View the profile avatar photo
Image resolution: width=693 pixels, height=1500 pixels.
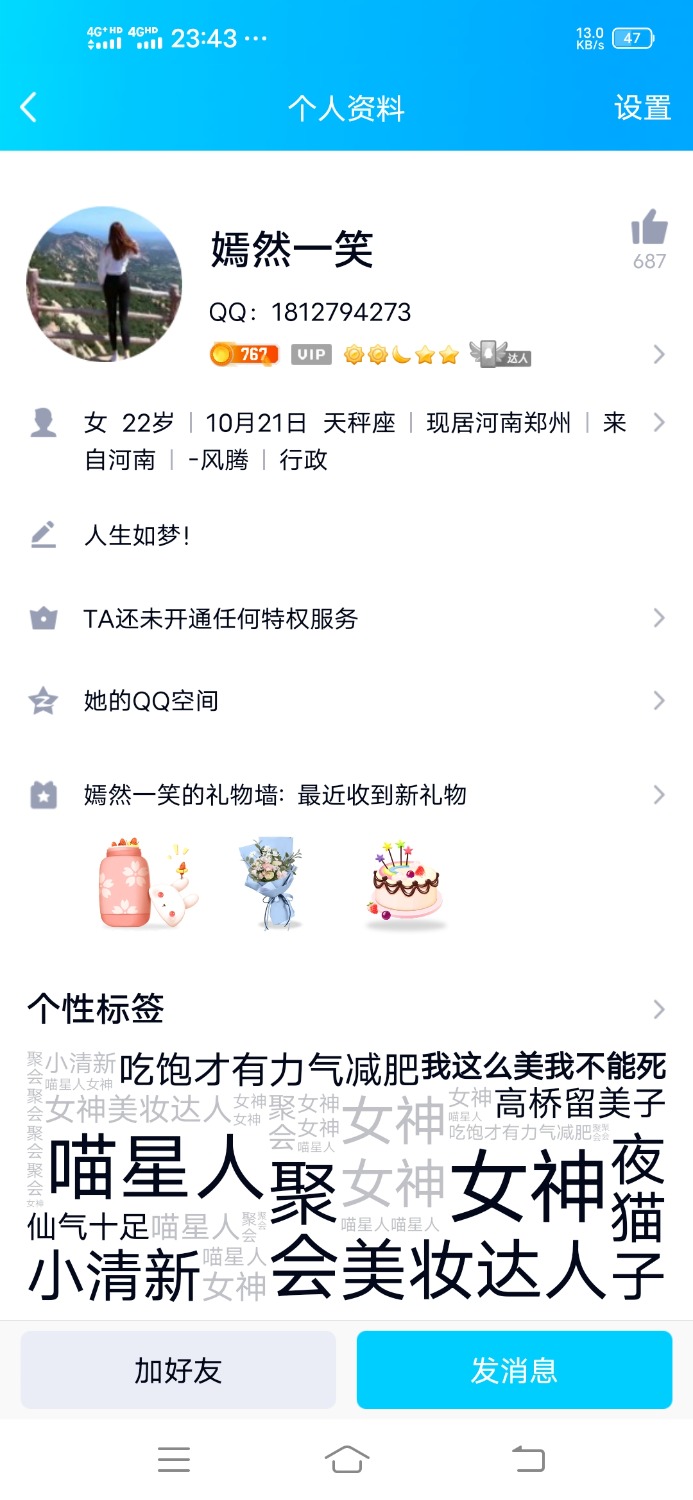(104, 284)
